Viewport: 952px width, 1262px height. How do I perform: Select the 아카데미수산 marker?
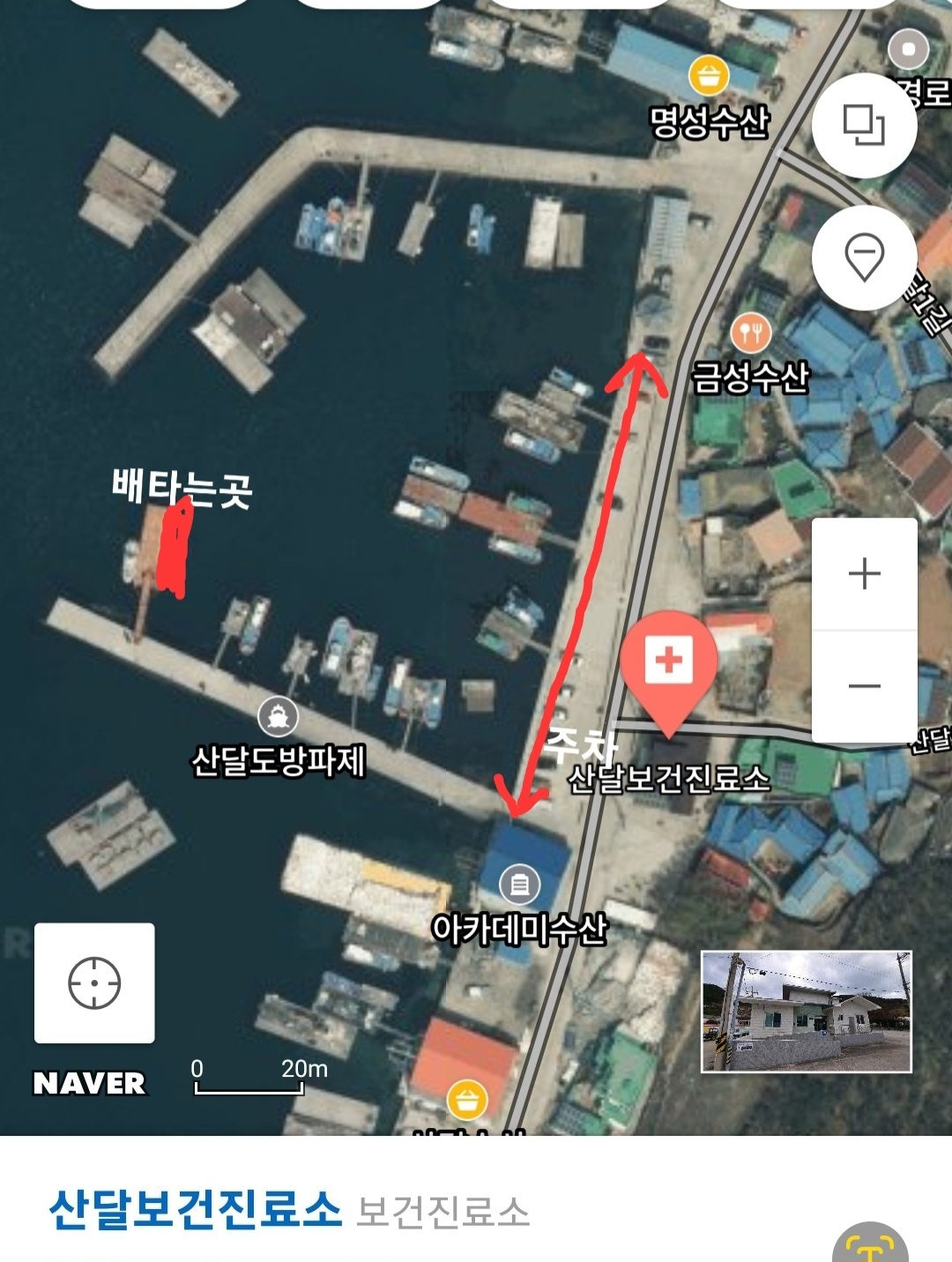519,883
